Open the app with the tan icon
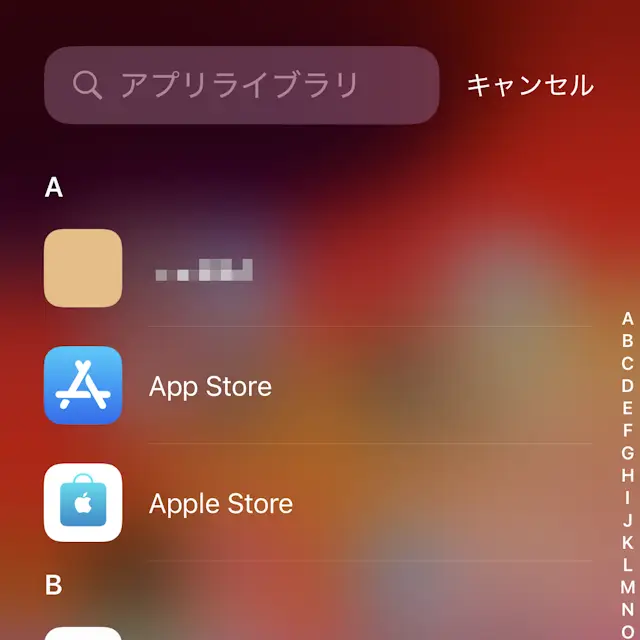This screenshot has height=640, width=640. pyautogui.click(x=83, y=268)
